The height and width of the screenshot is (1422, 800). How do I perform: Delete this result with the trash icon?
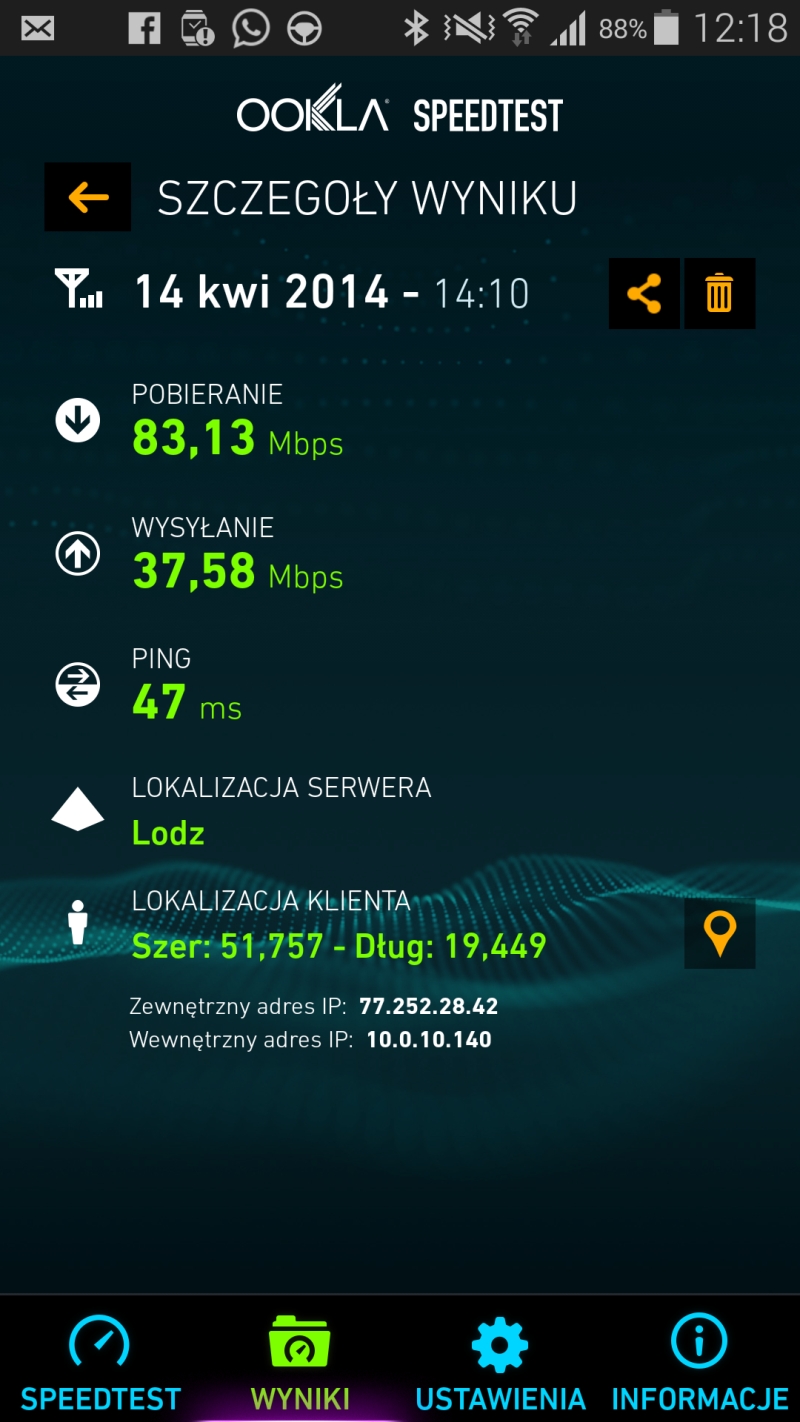point(719,294)
